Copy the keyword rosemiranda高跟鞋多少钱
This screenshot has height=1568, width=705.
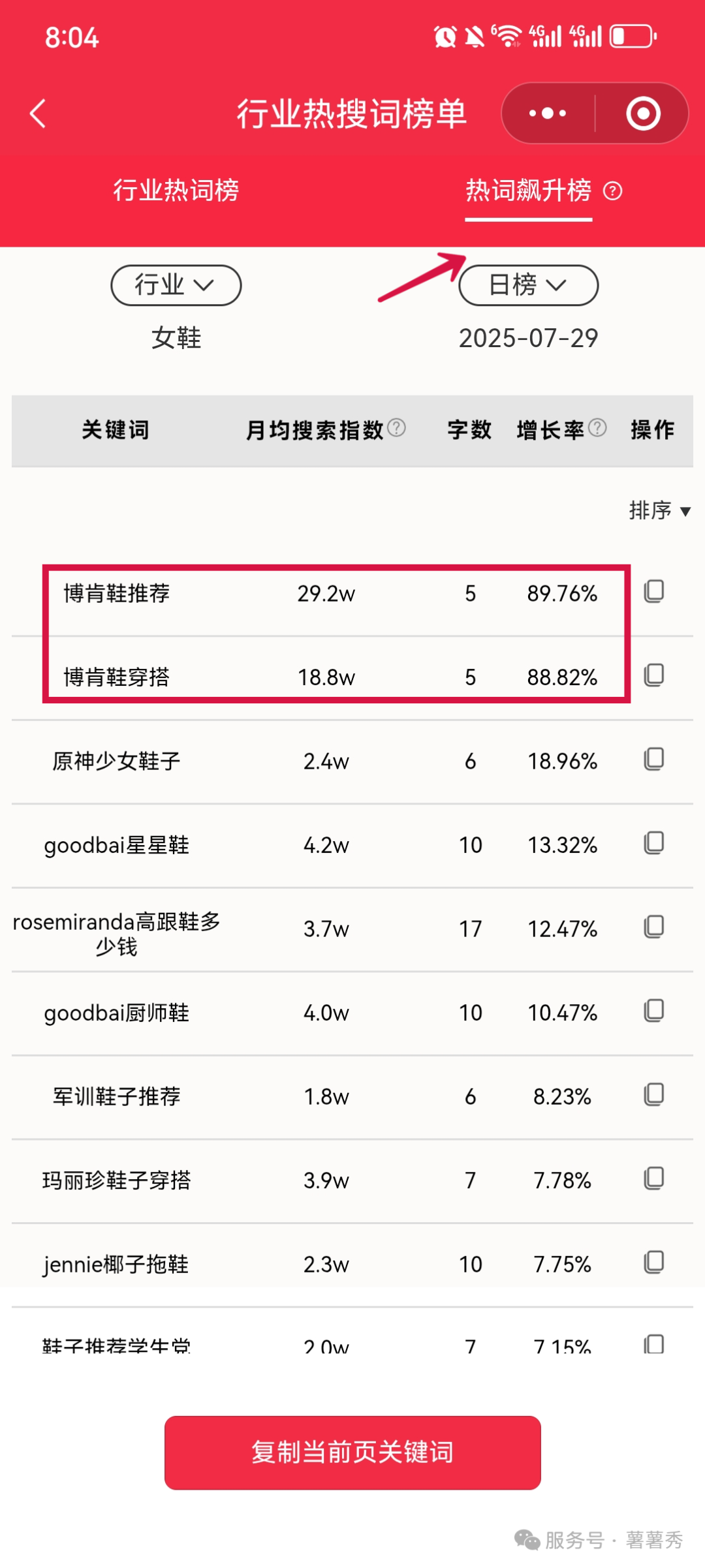pyautogui.click(x=653, y=927)
